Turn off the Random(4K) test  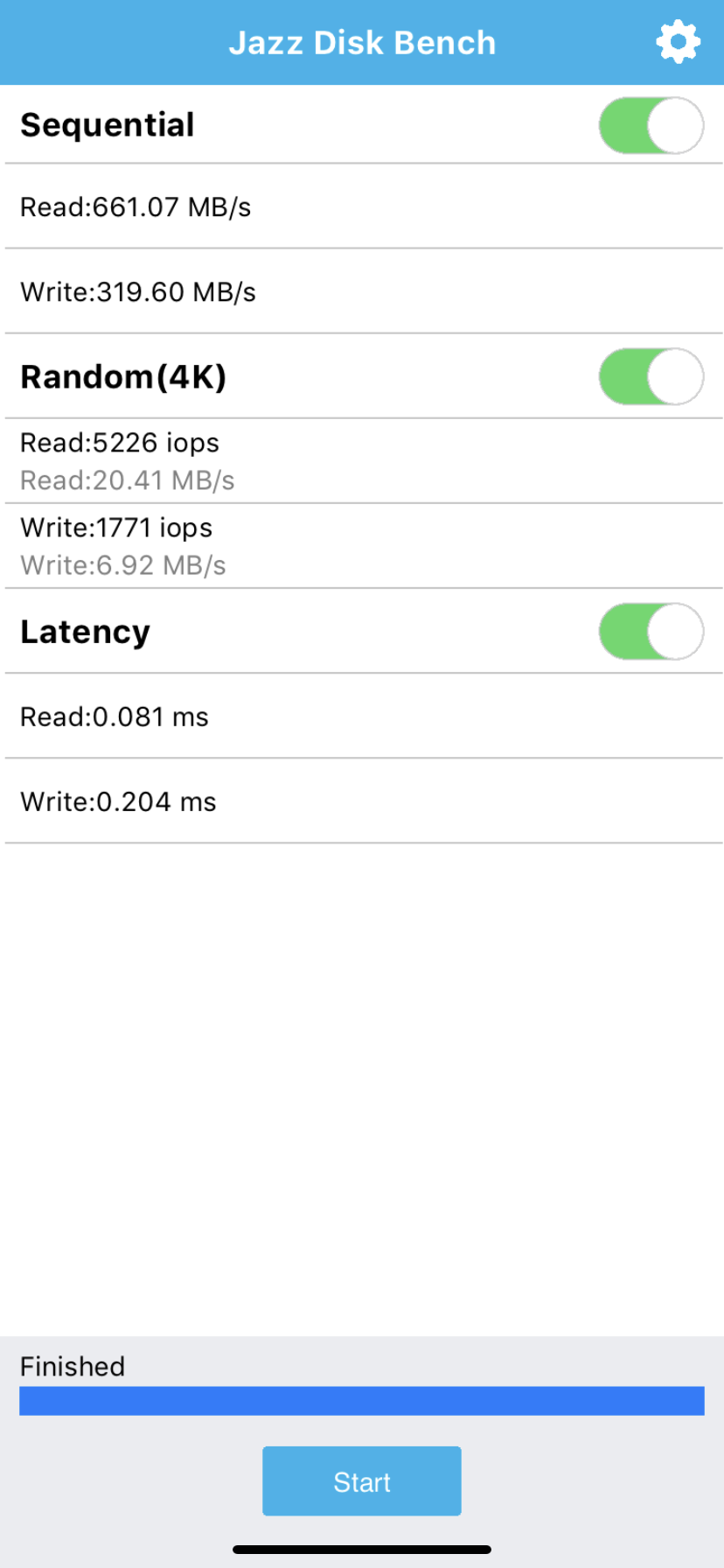click(x=651, y=377)
